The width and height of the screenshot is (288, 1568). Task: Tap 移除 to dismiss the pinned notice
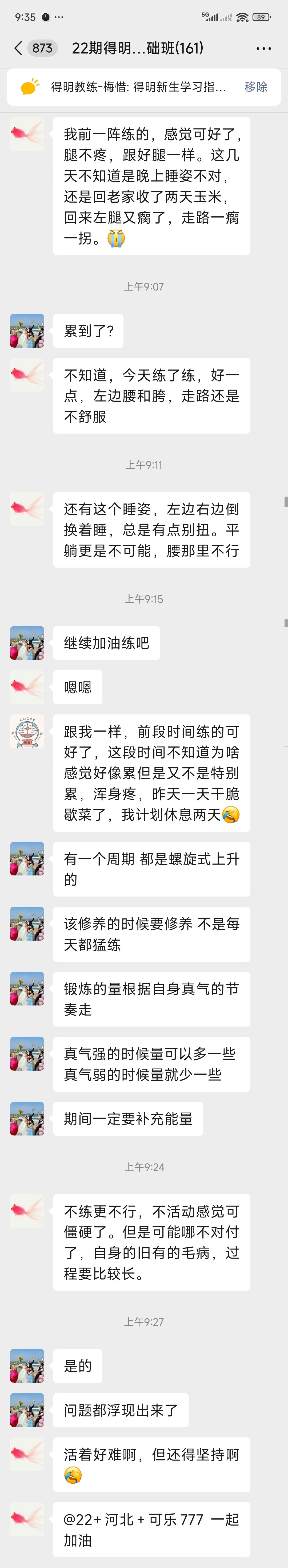point(256,87)
